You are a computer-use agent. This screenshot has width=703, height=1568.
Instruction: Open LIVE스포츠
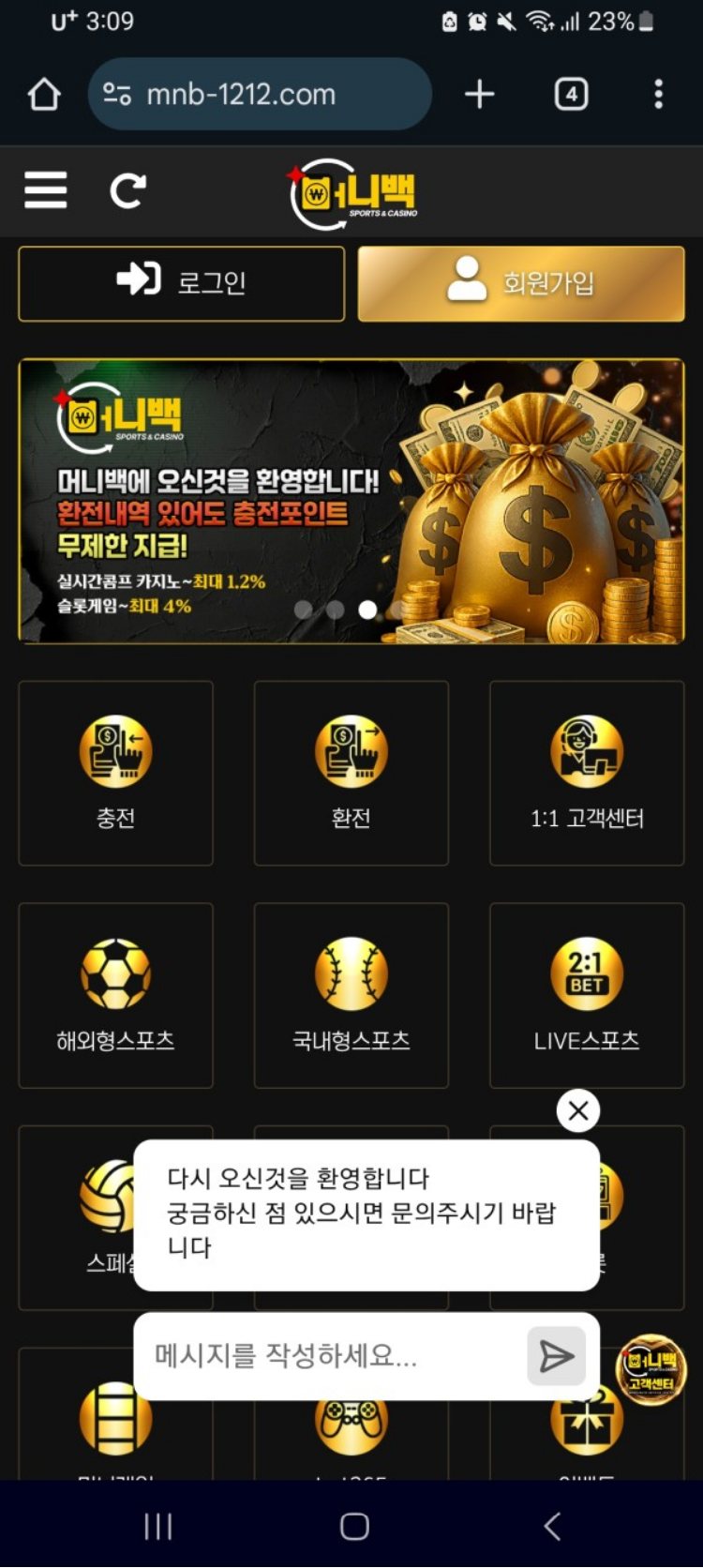tap(587, 995)
